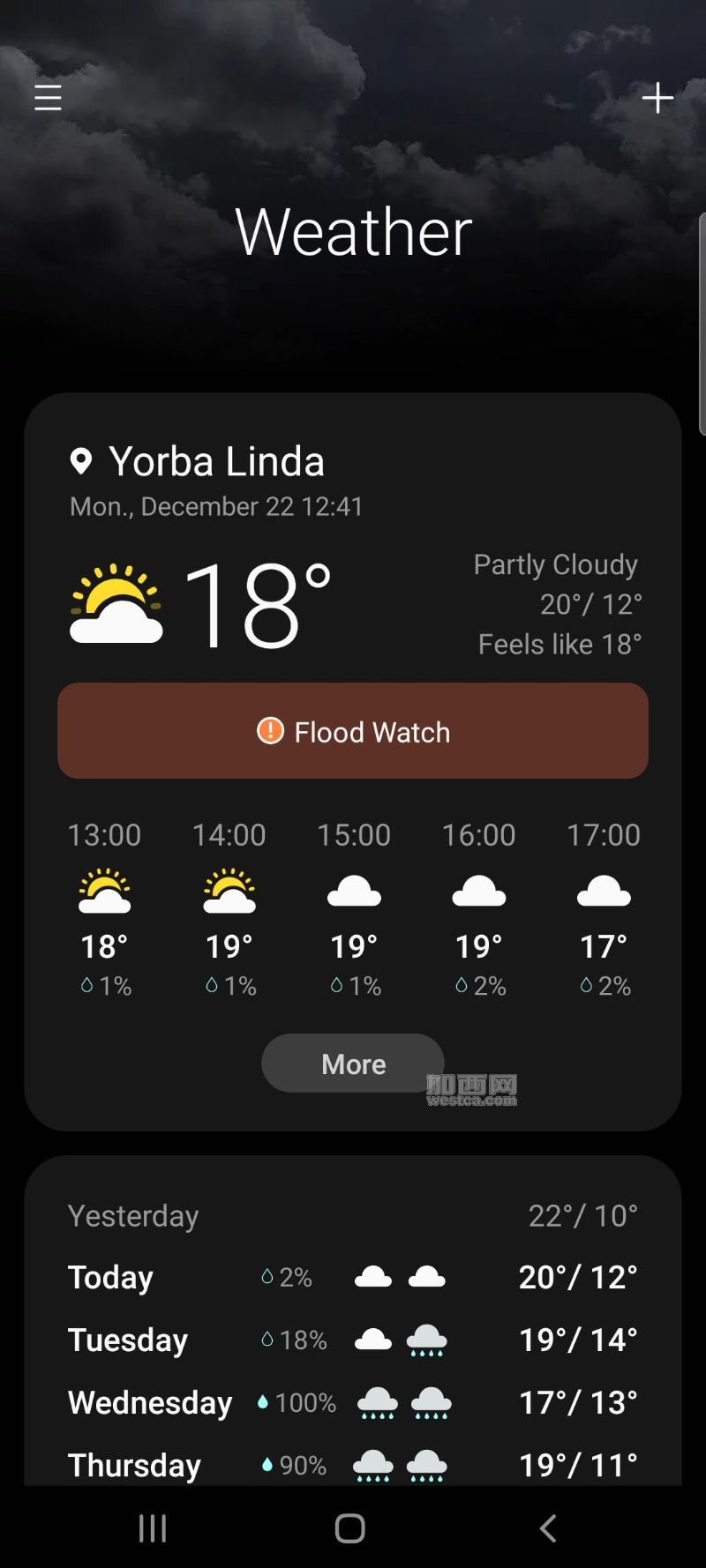
Task: Open the Flood Watch alert
Action: (x=353, y=731)
